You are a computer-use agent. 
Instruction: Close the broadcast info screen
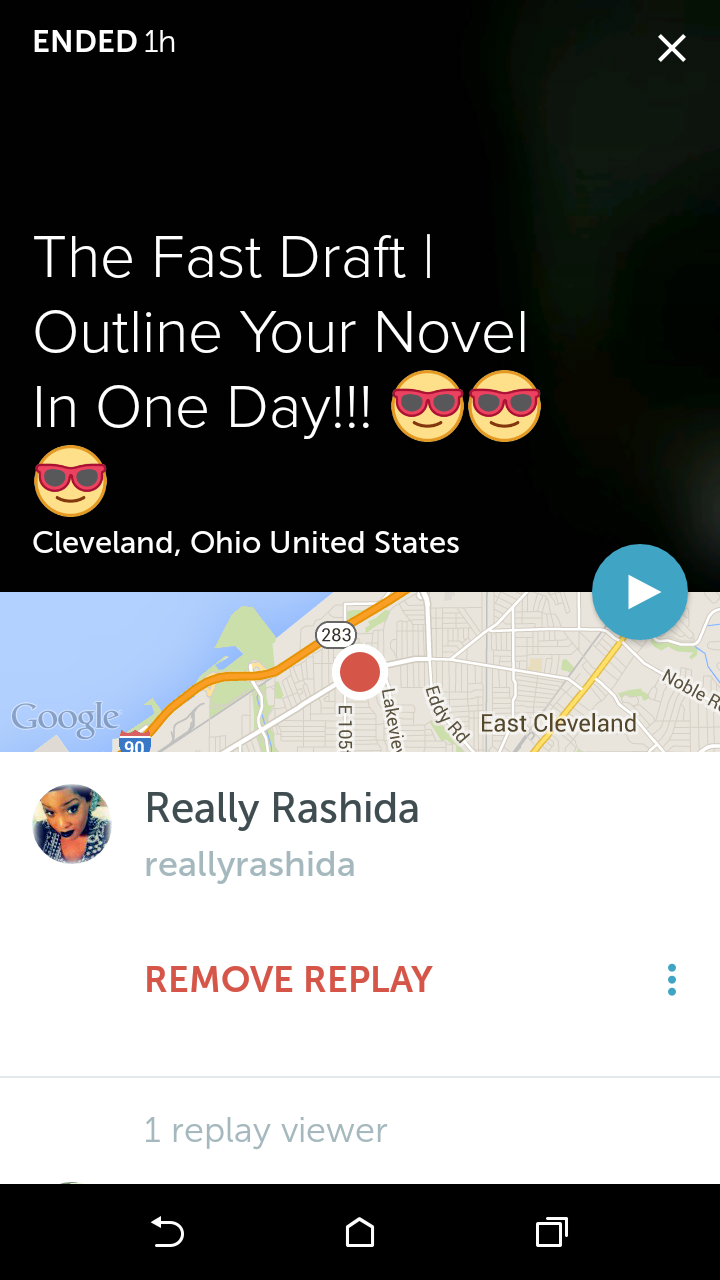(x=671, y=48)
